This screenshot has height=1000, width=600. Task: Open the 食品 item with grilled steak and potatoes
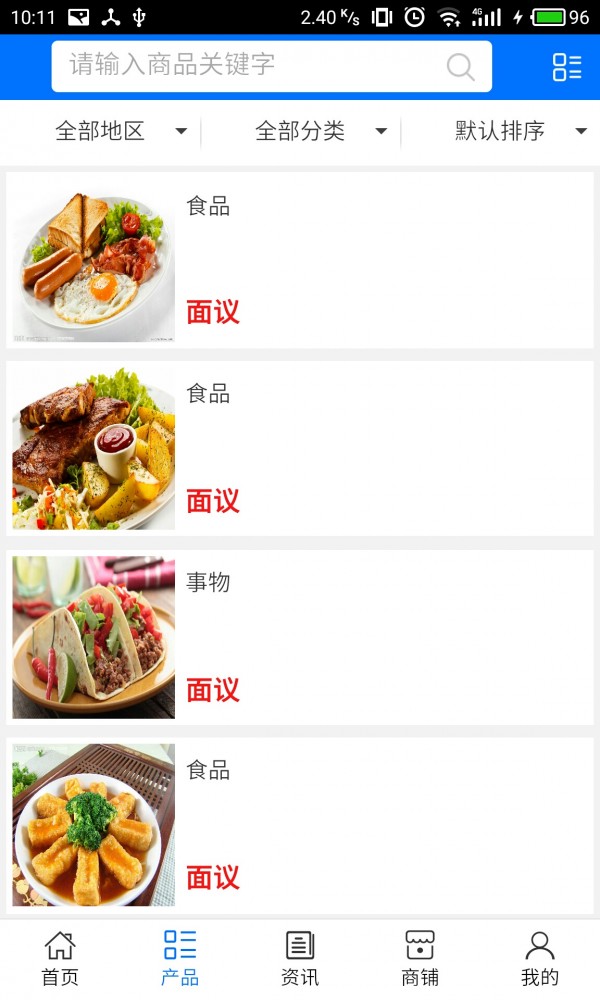(x=300, y=448)
